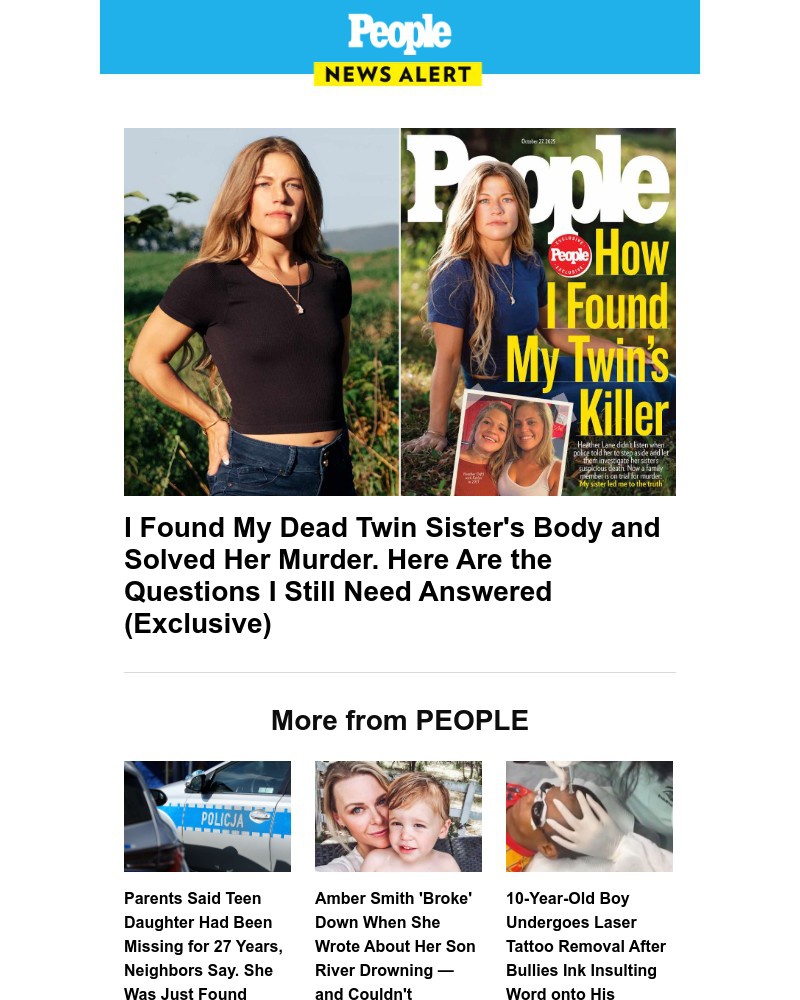
Task: Open the Amber Smith and son photo
Action: [x=398, y=816]
